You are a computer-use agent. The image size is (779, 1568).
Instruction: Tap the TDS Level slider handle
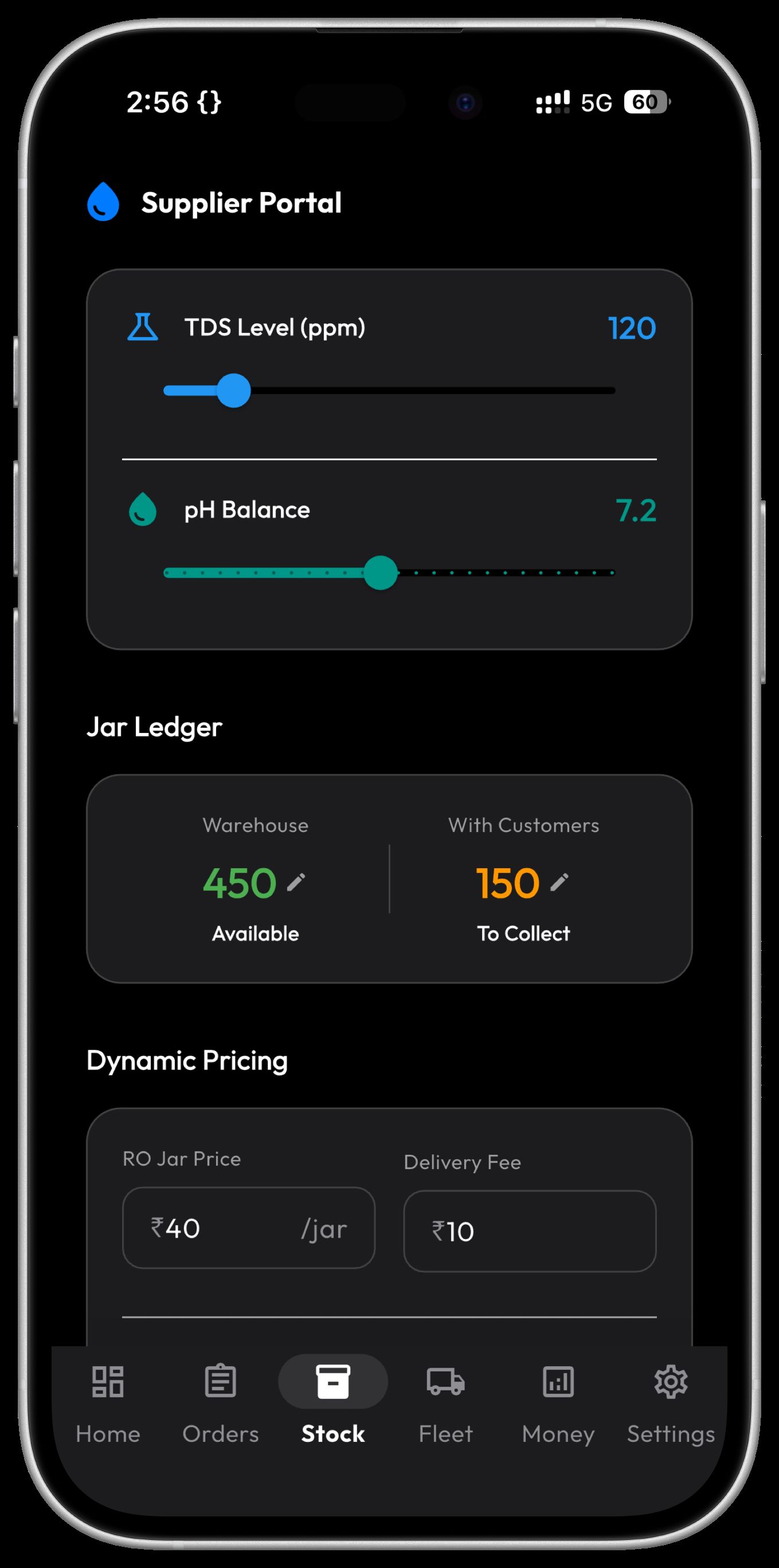(234, 391)
